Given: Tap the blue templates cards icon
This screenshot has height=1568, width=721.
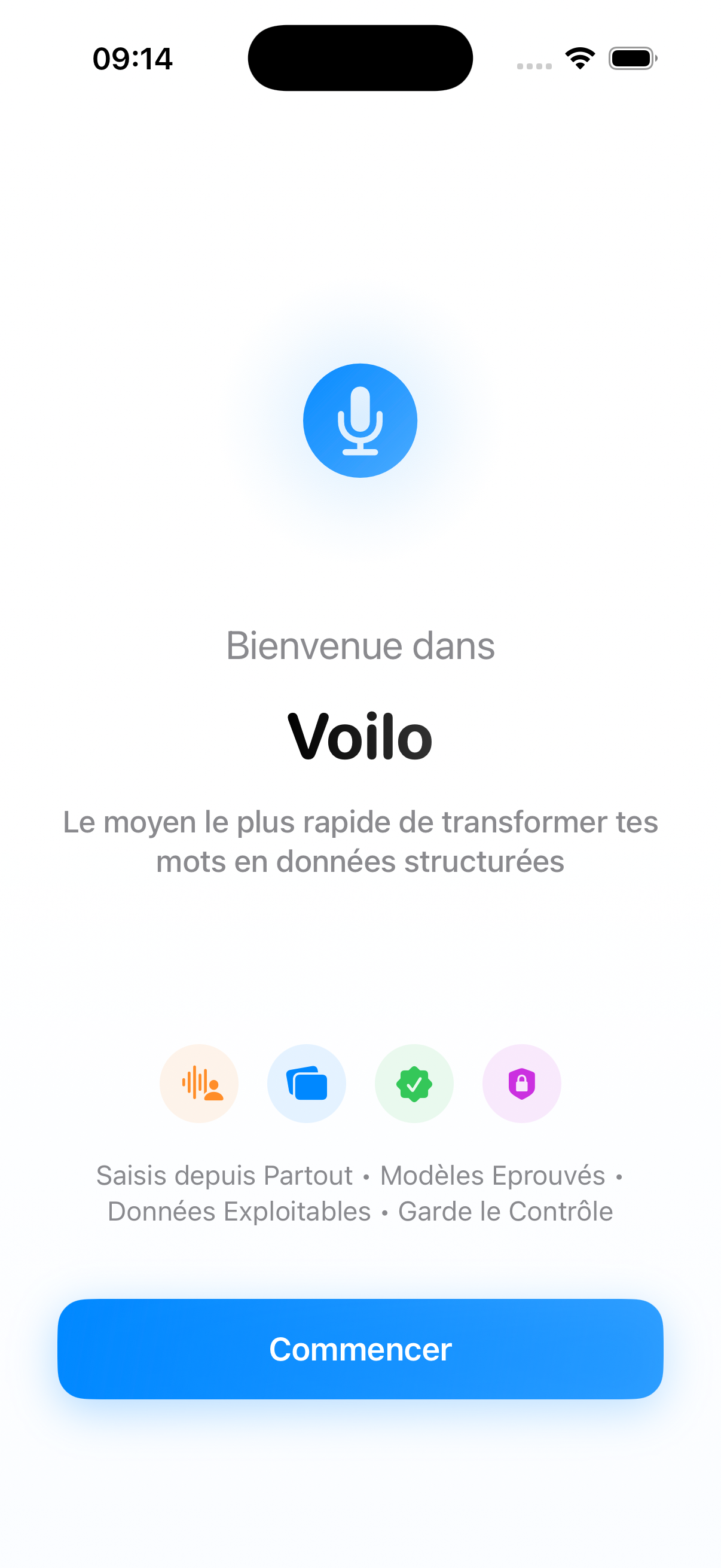Looking at the screenshot, I should point(306,1084).
